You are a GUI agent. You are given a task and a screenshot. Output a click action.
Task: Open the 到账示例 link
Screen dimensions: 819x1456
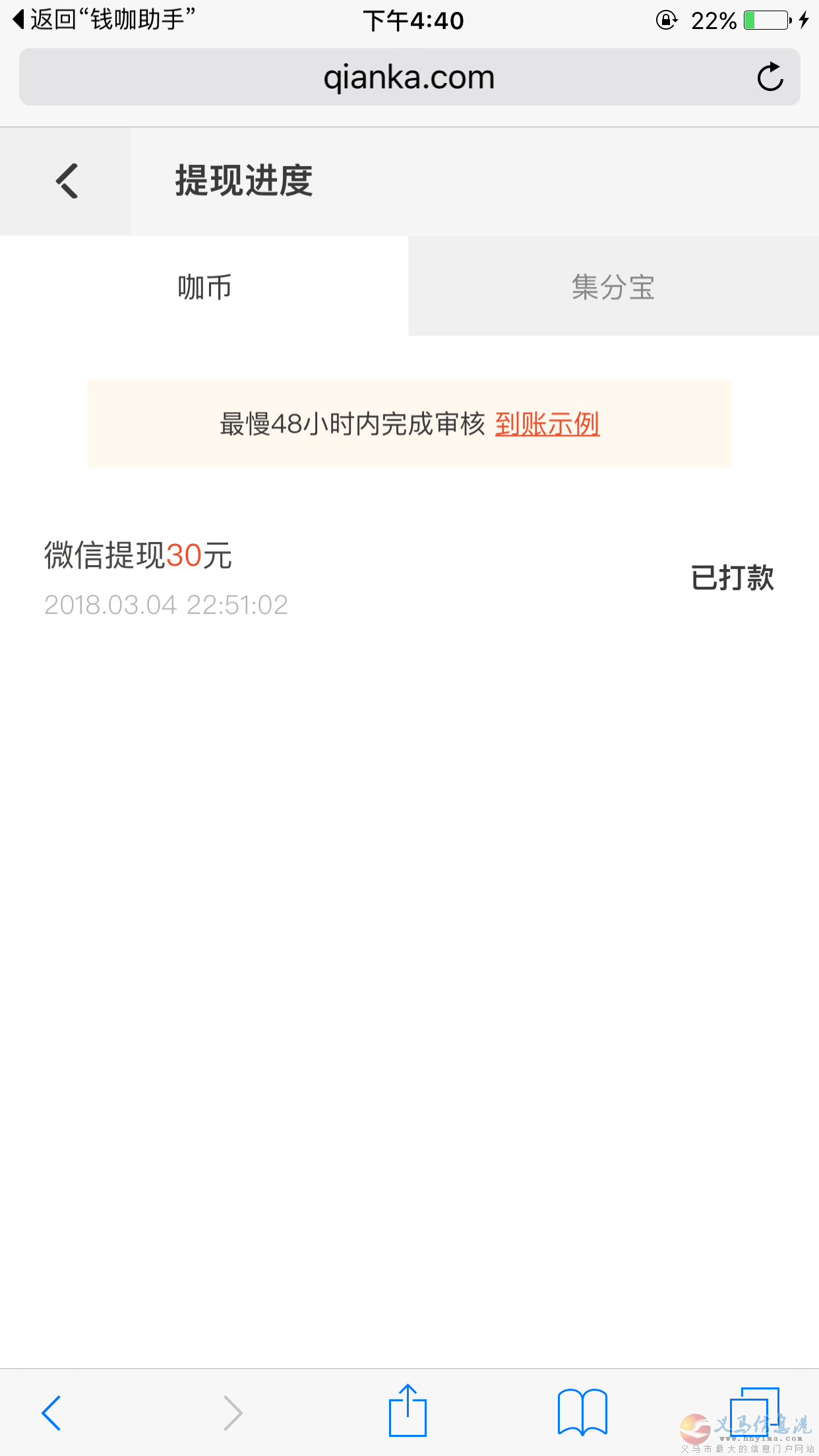click(x=547, y=424)
